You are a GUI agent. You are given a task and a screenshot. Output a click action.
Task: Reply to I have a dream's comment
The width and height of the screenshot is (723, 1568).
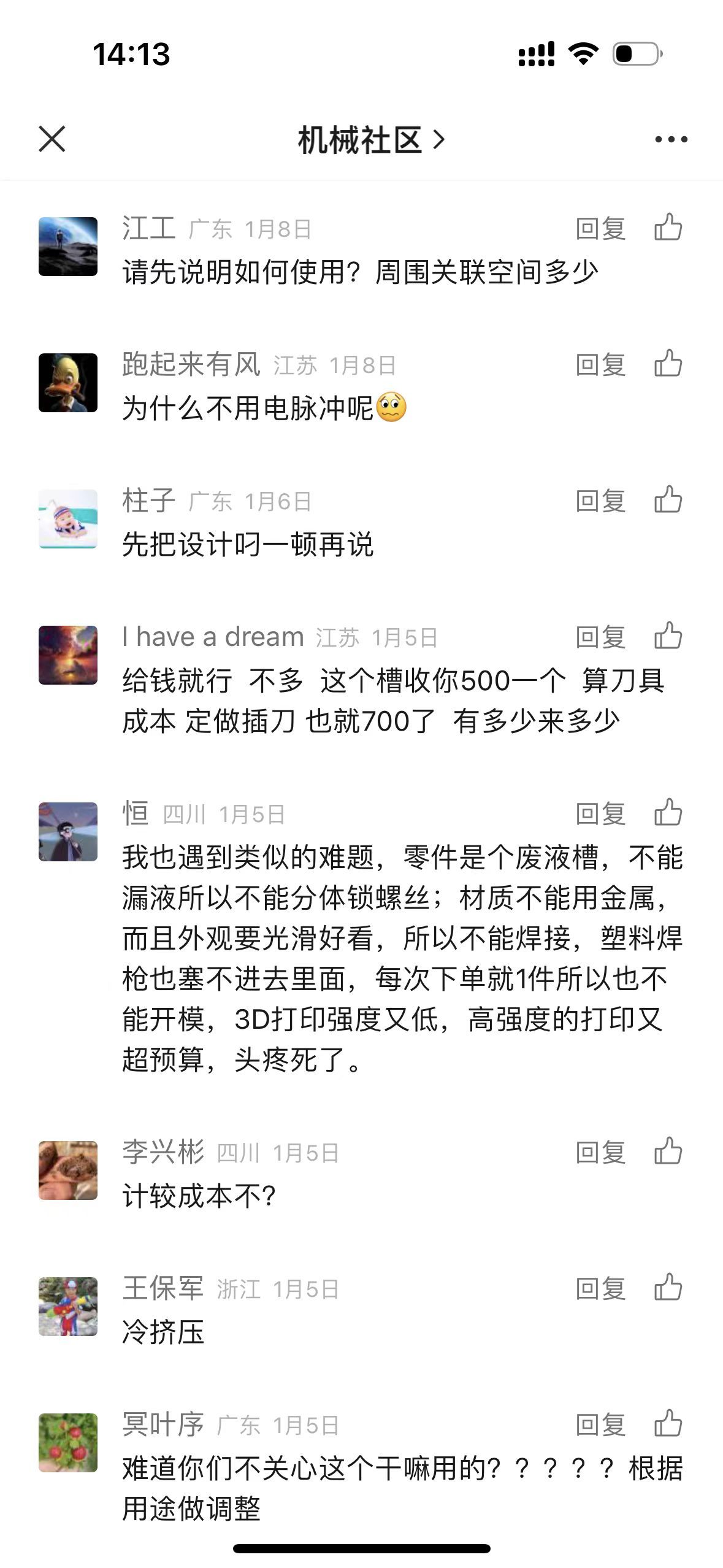pyautogui.click(x=600, y=637)
